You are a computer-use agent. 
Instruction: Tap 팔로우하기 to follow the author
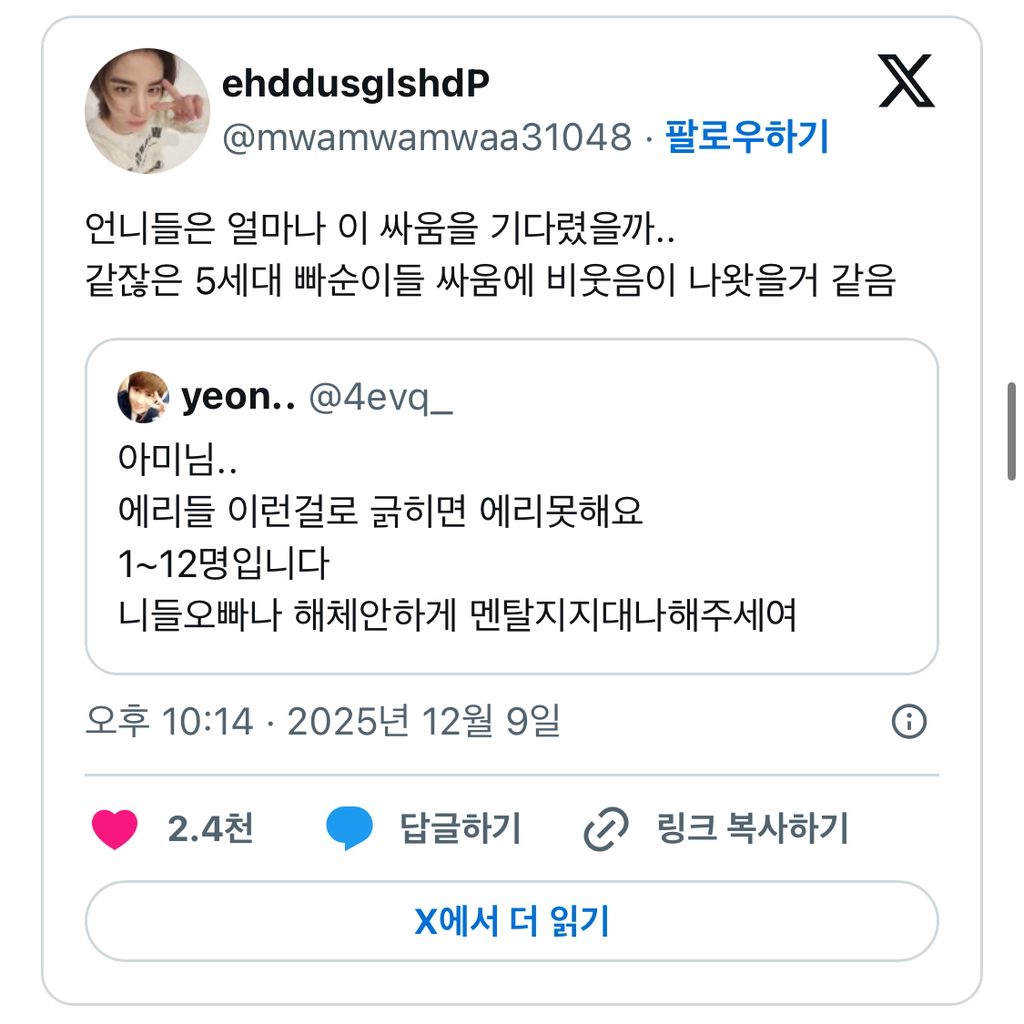coord(747,137)
